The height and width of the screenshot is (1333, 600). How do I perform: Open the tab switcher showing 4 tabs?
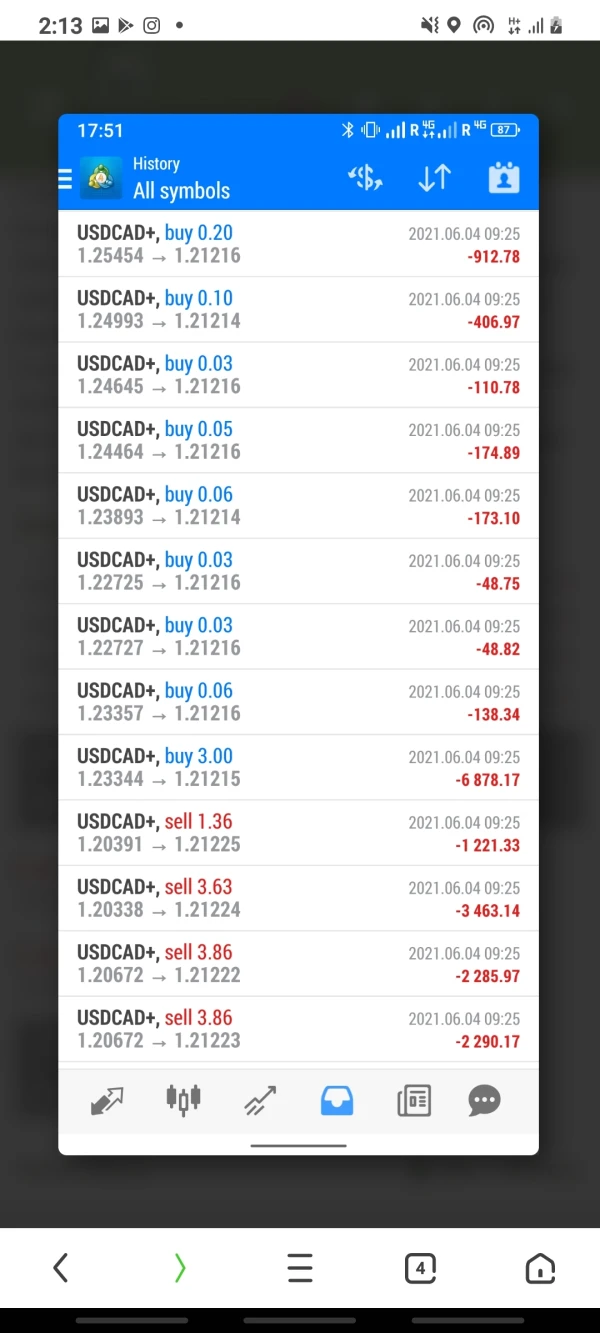click(420, 1268)
